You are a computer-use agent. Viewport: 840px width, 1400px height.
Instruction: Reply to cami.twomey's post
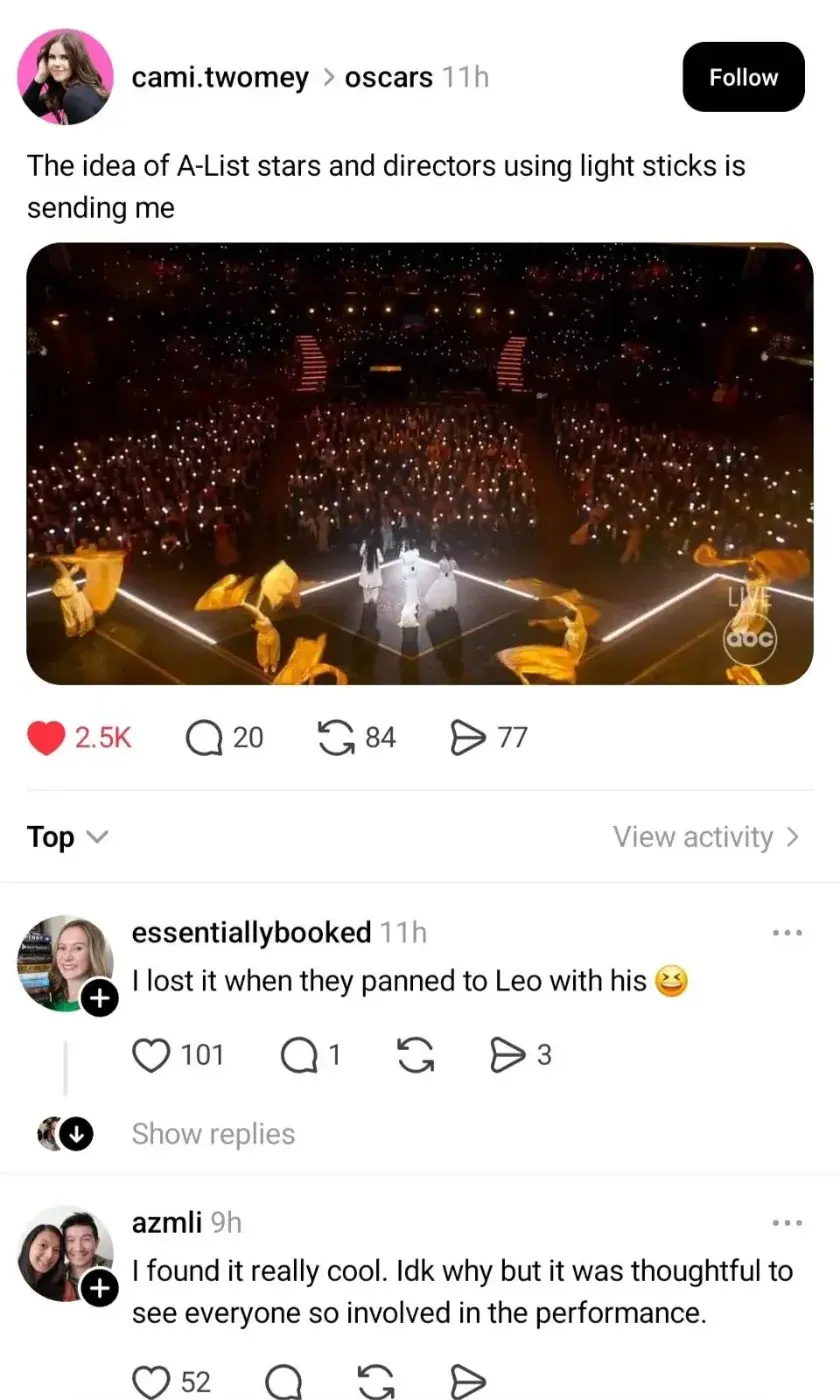(x=203, y=738)
